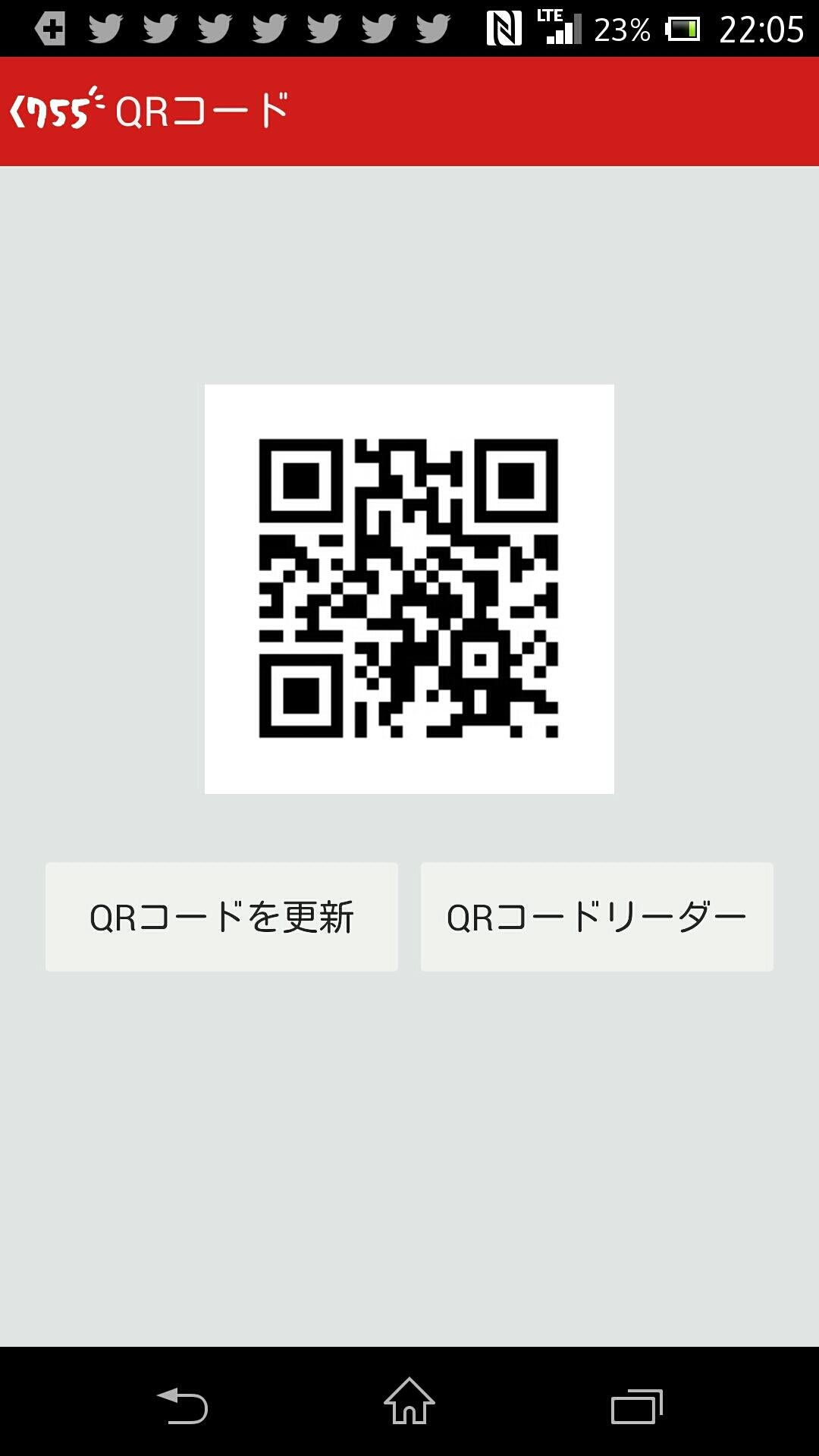Open the QRコードリーダー
This screenshot has width=819, height=1456.
click(596, 916)
